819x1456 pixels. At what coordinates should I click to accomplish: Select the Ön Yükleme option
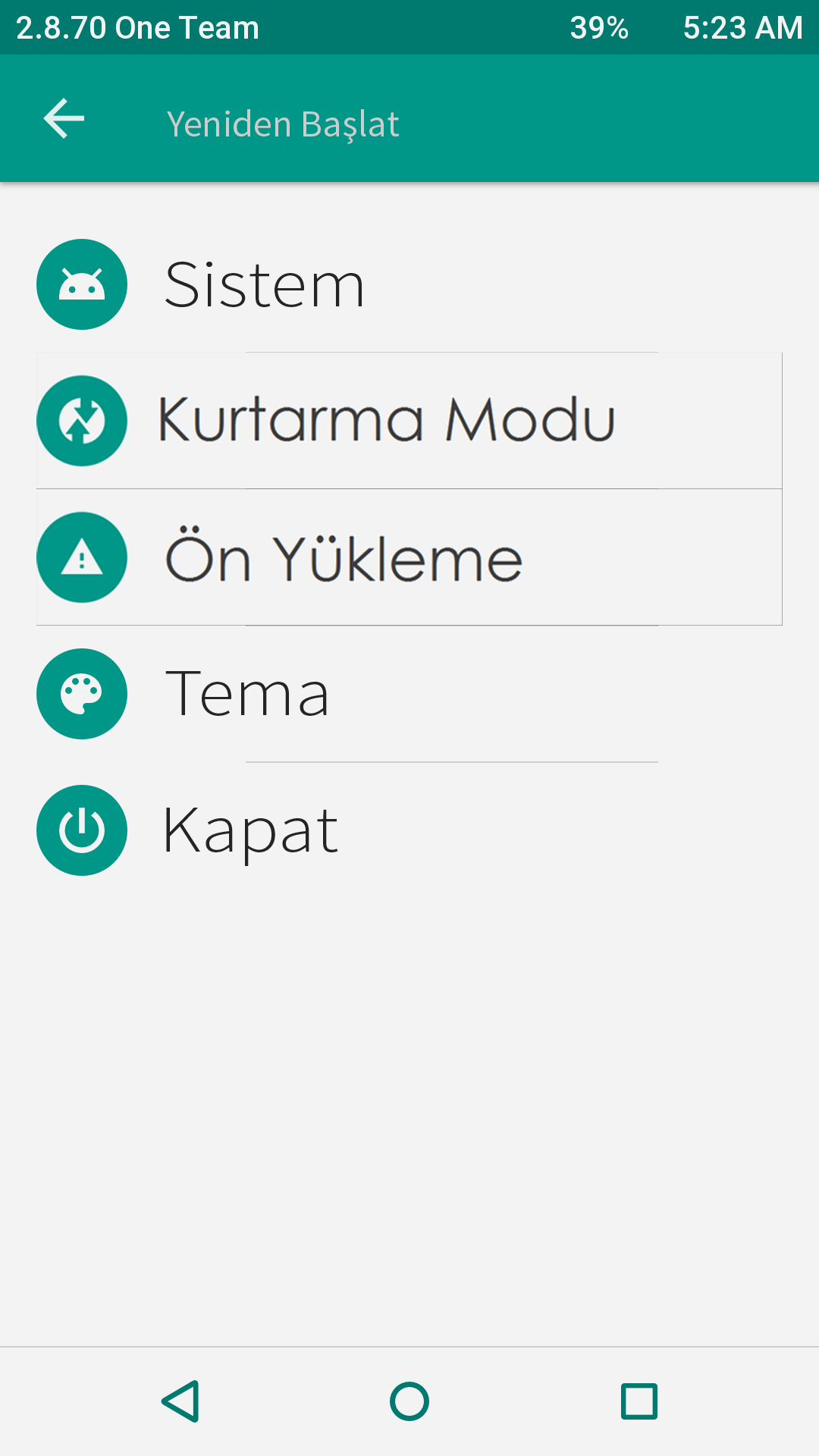pyautogui.click(x=344, y=558)
